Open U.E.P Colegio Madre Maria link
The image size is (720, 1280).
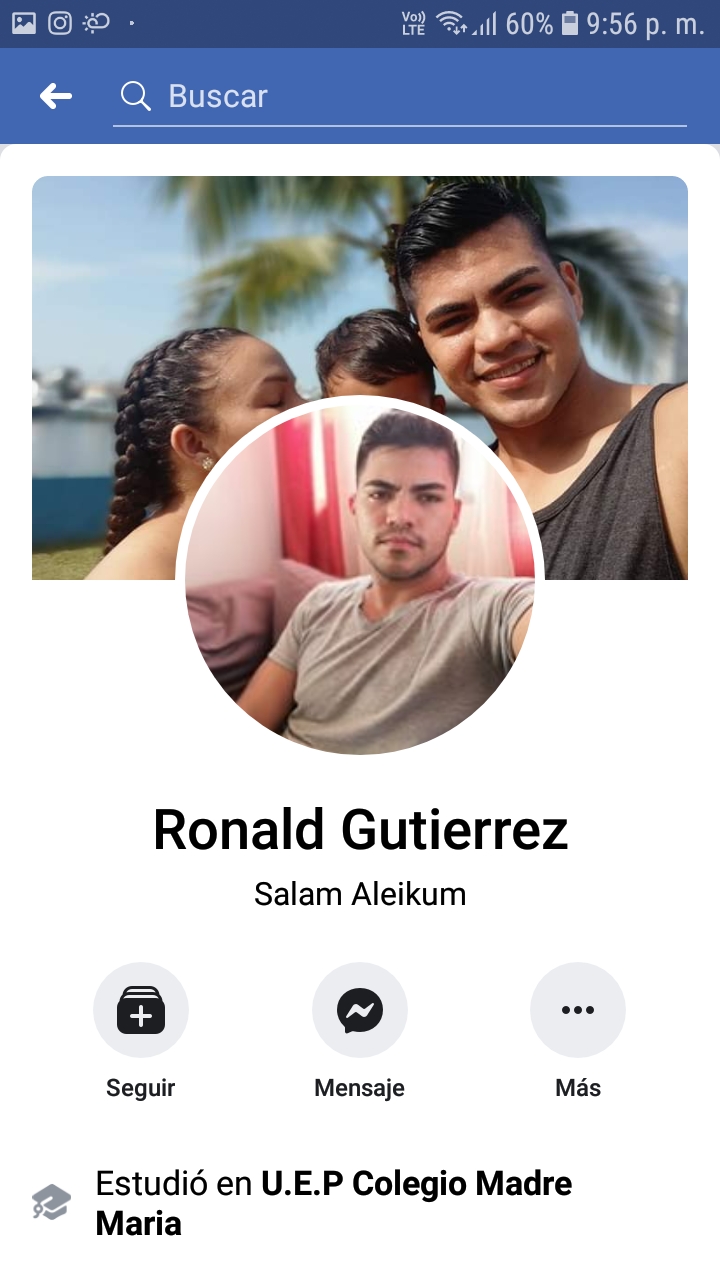[415, 1185]
